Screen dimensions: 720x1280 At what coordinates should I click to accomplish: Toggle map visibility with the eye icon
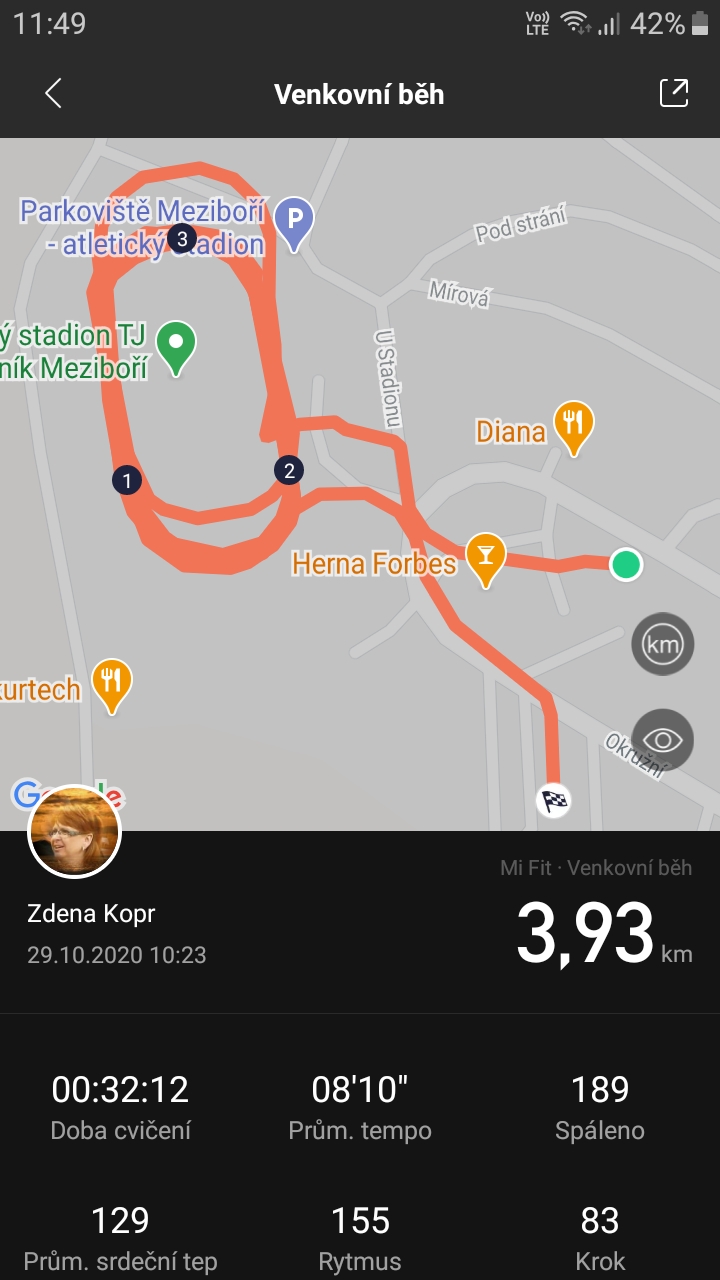tap(663, 740)
